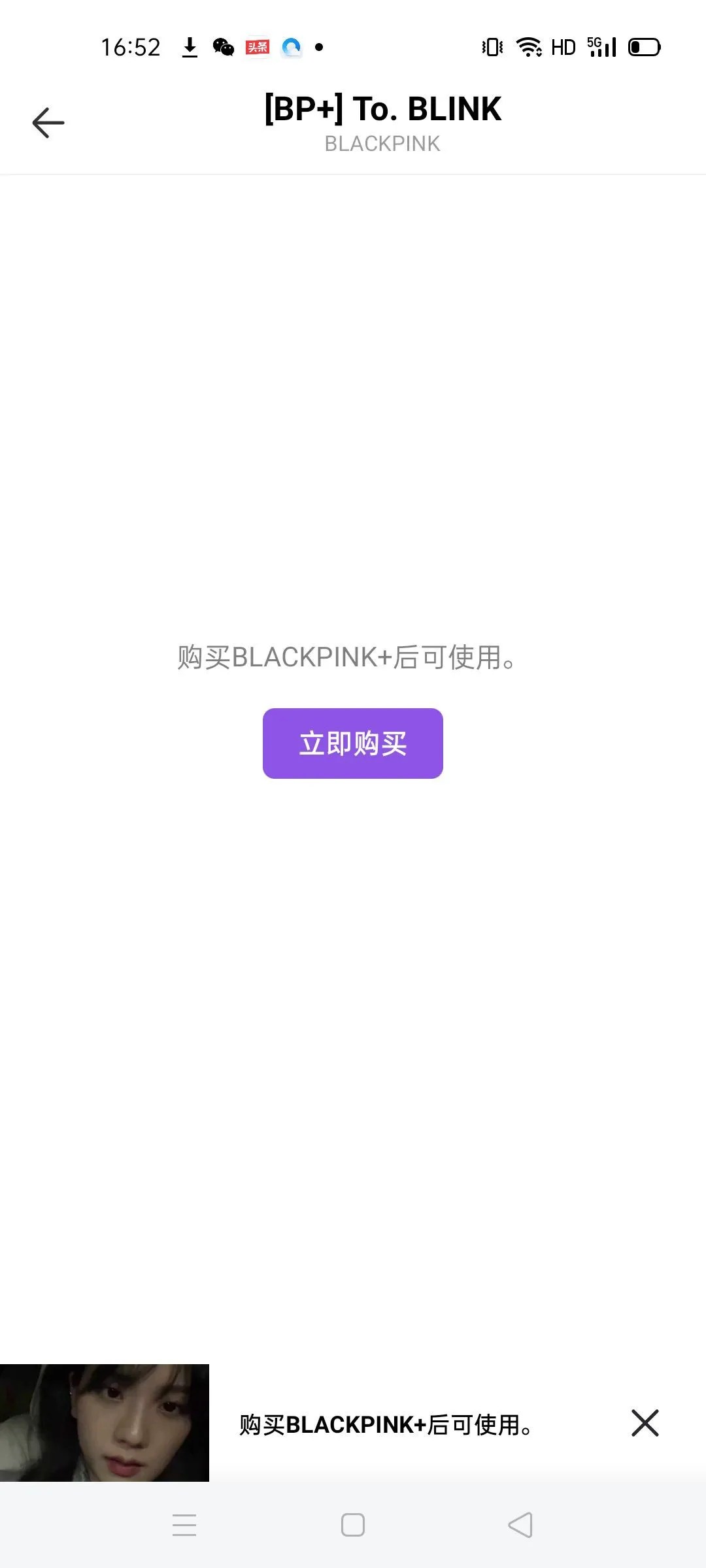The height and width of the screenshot is (1568, 706).
Task: Tap the back arrow to exit the chat
Action: (48, 122)
